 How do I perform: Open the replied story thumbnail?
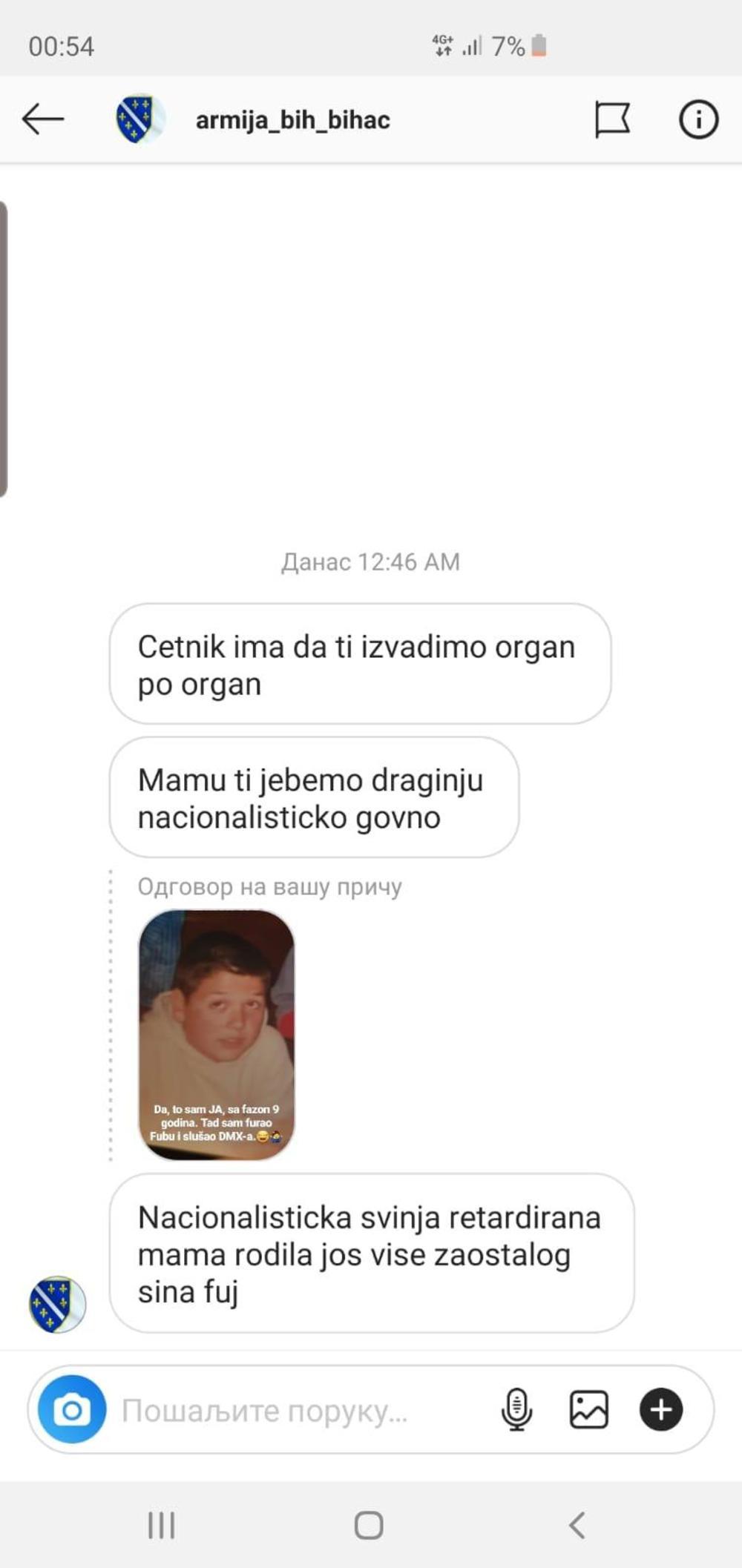click(x=216, y=1034)
